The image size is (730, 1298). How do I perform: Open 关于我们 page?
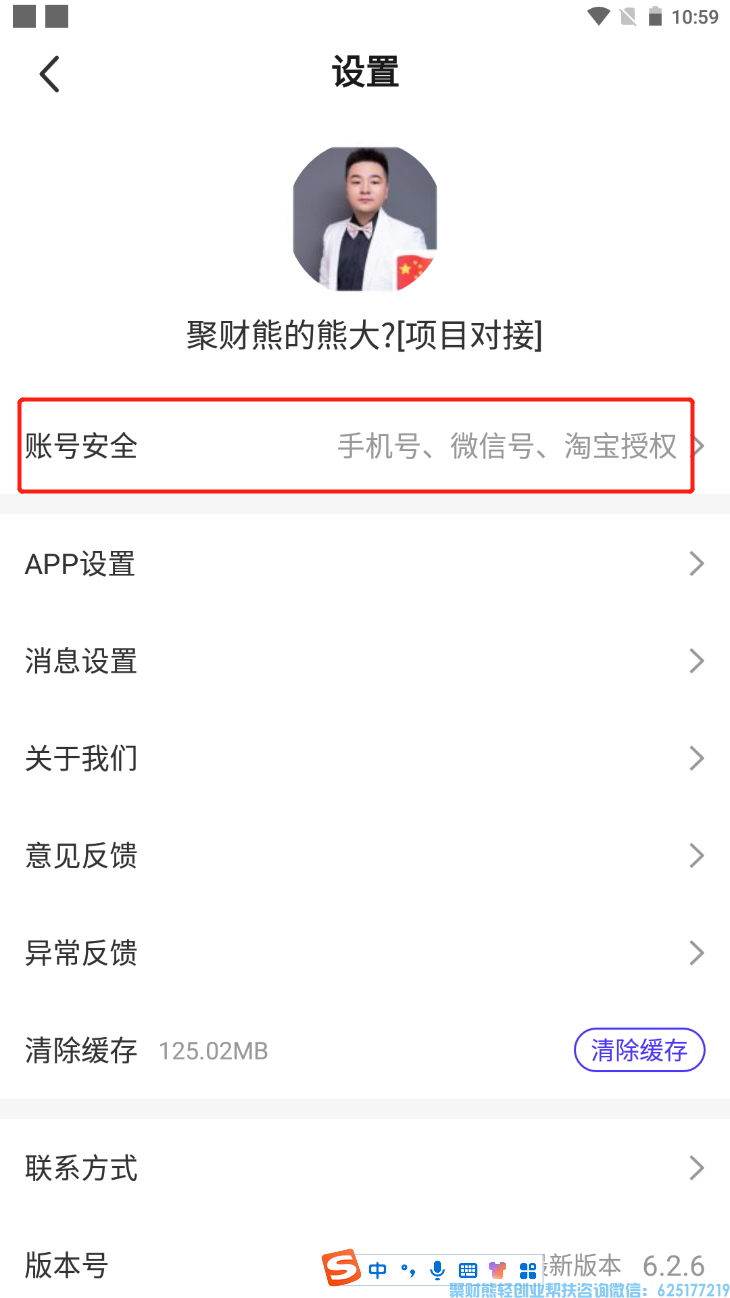[365, 759]
